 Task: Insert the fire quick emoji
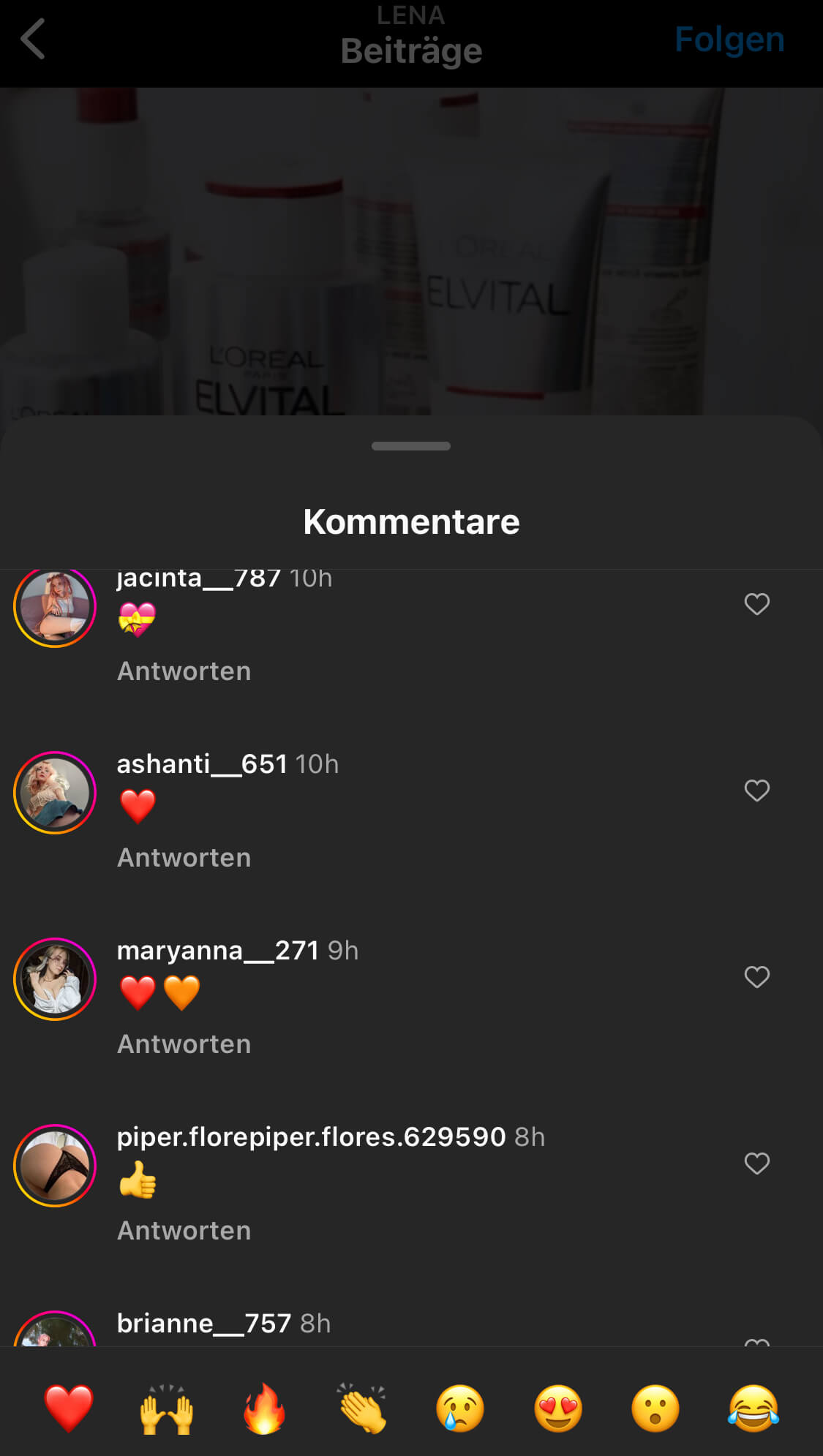264,1408
